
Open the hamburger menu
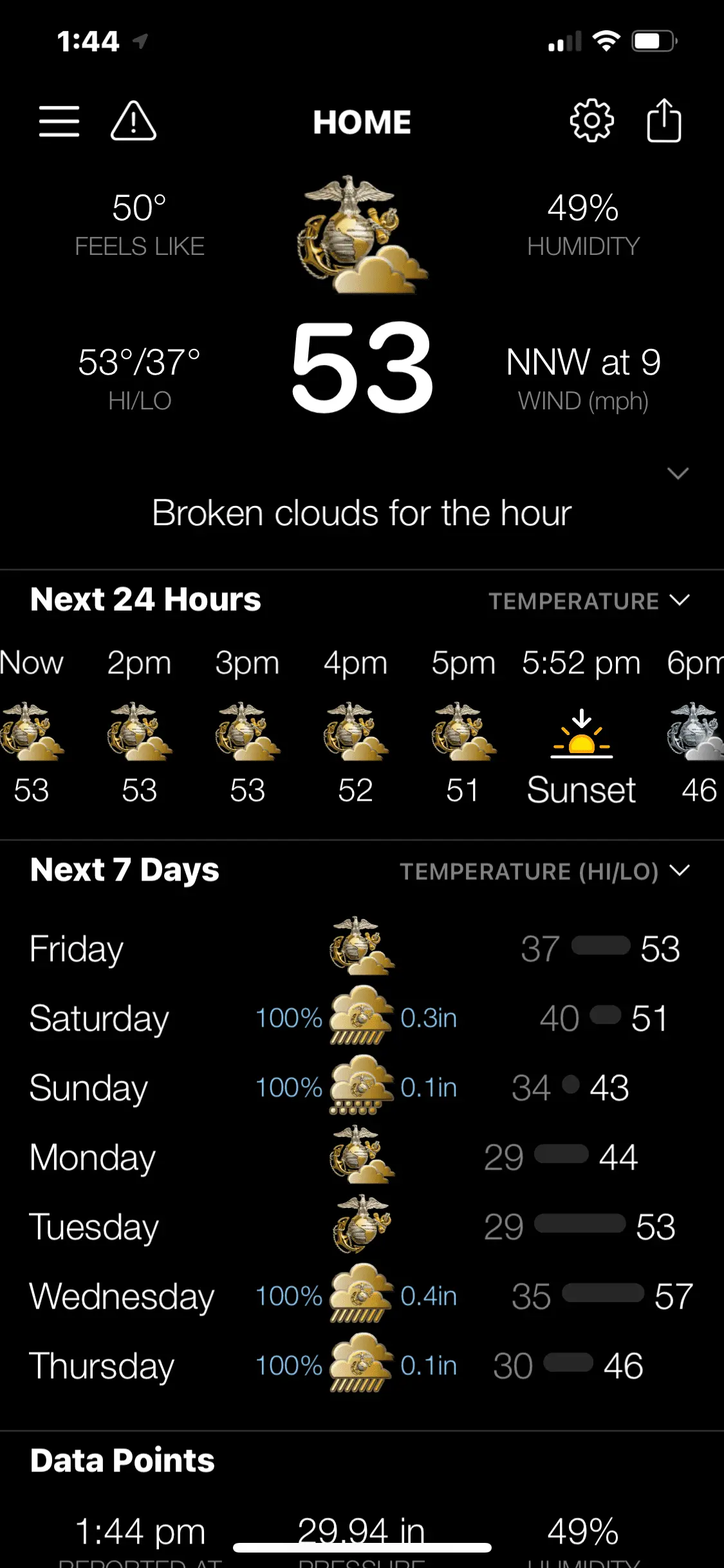59,121
